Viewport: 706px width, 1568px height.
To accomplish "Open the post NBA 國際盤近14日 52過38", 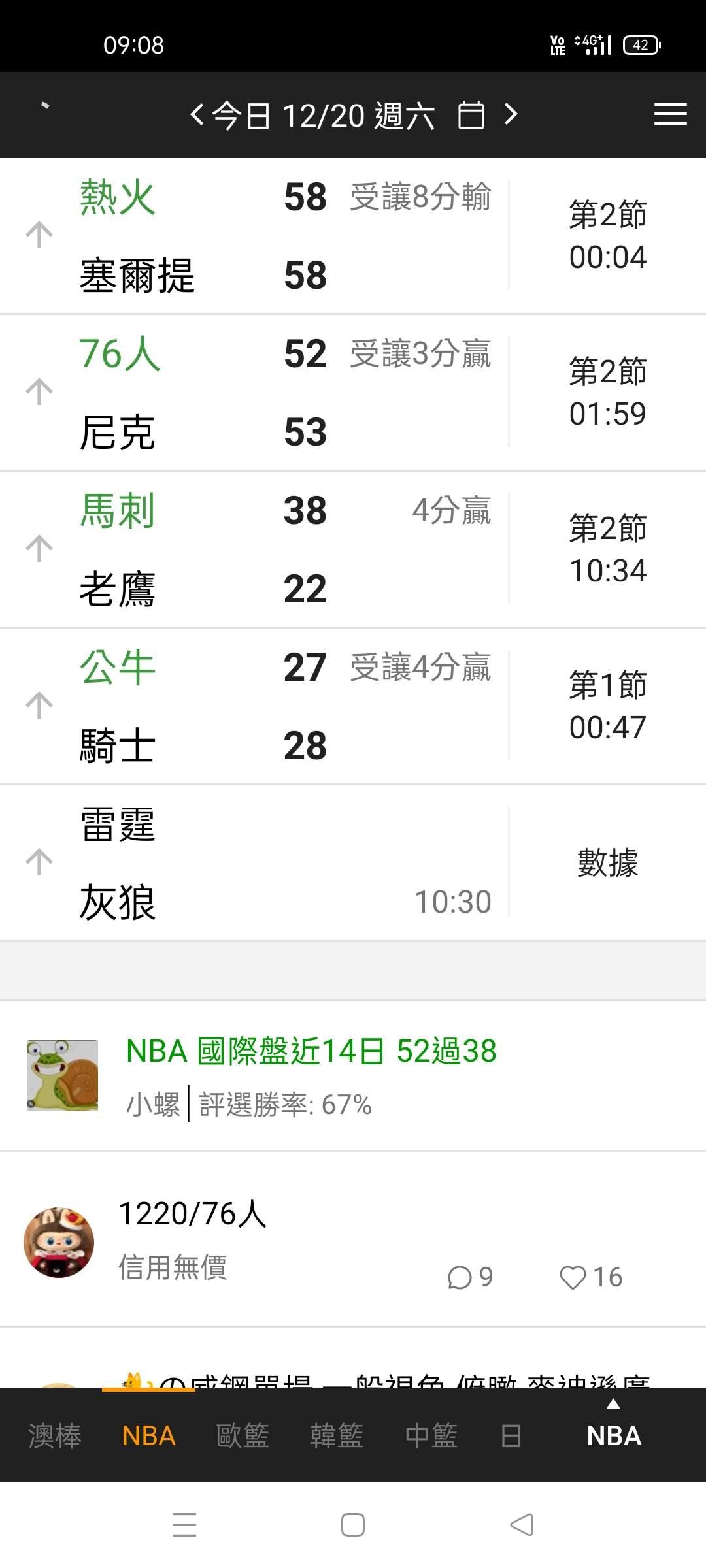I will pyautogui.click(x=311, y=1051).
